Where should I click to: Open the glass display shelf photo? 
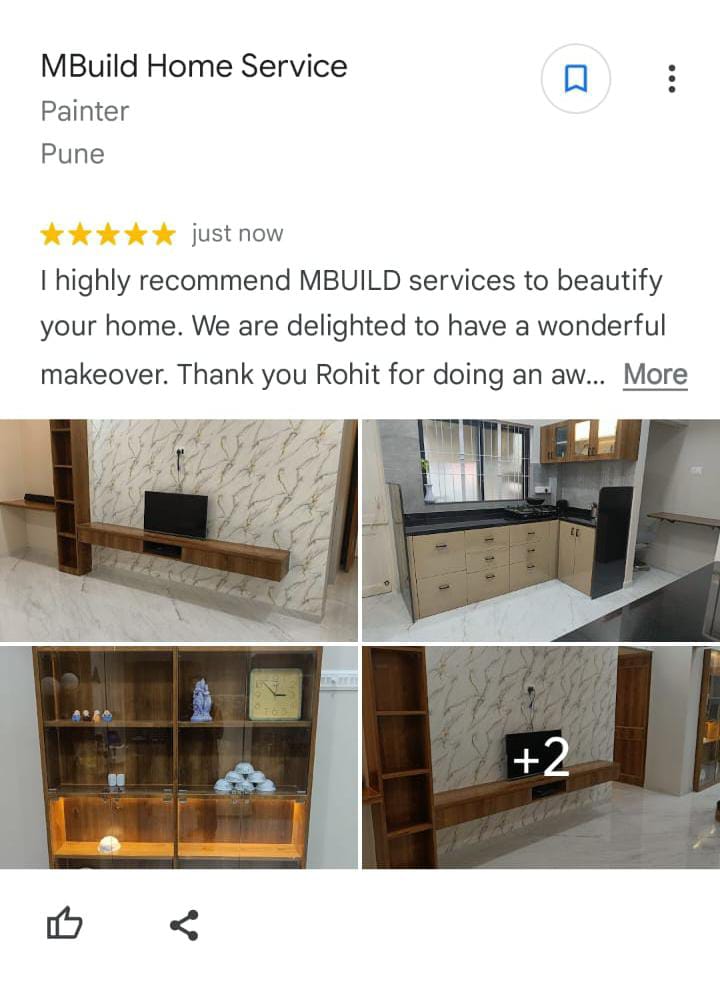[x=178, y=757]
